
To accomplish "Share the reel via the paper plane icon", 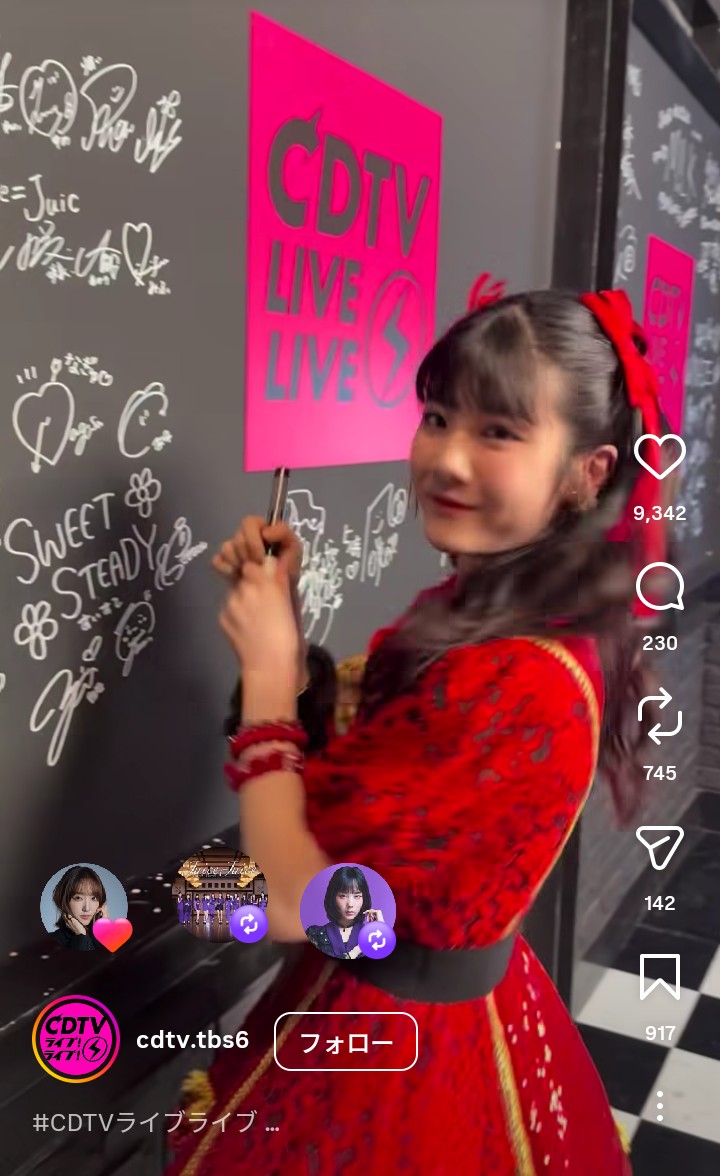I will pyautogui.click(x=659, y=848).
